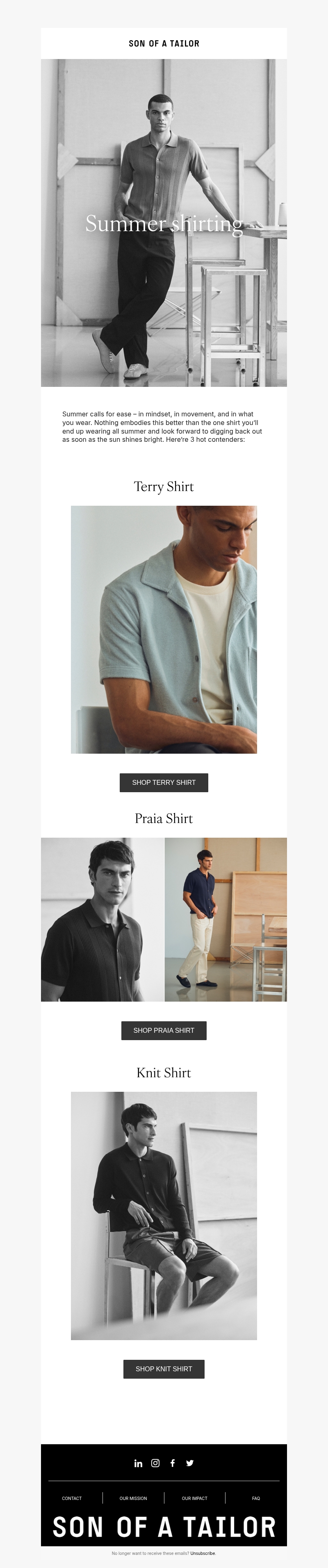Image resolution: width=328 pixels, height=1568 pixels.
Task: Select the SHOP KNIT SHIRT button
Action: click(164, 1368)
